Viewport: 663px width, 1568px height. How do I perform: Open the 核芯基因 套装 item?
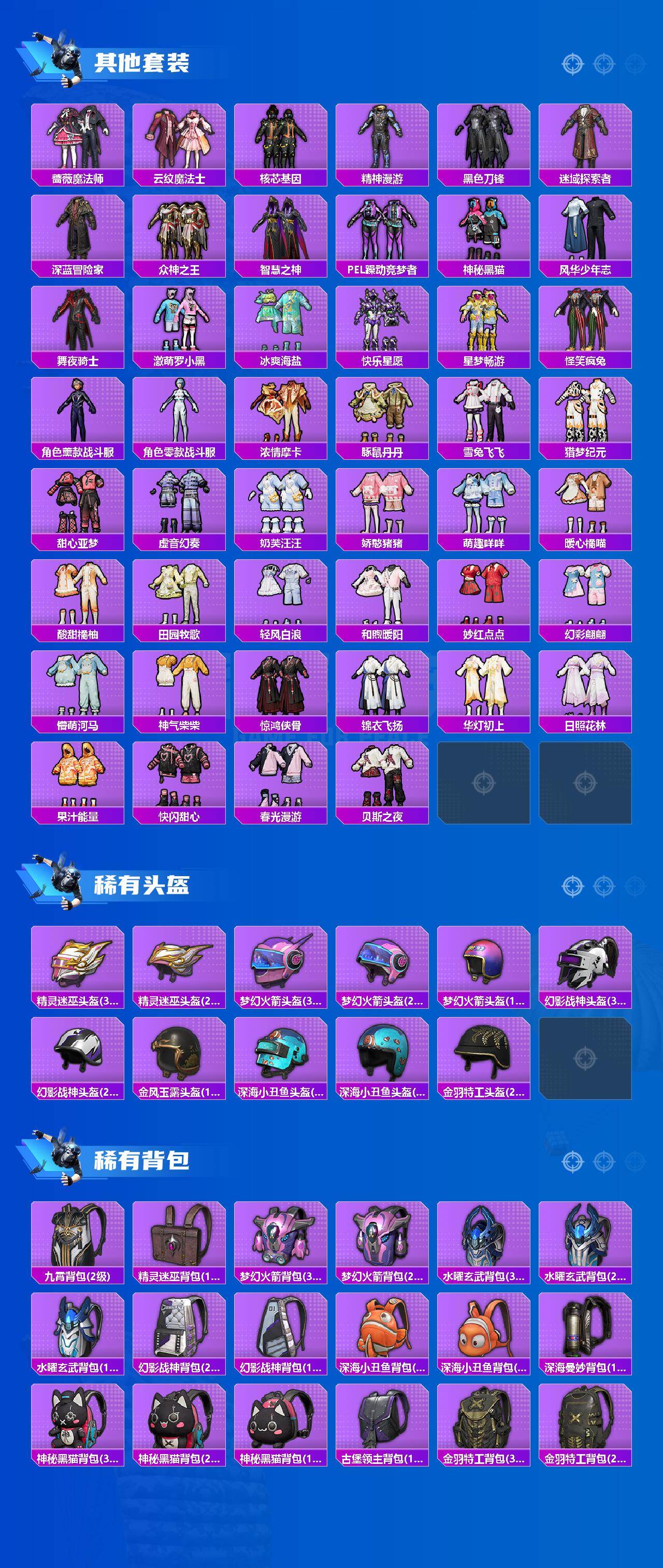click(282, 140)
